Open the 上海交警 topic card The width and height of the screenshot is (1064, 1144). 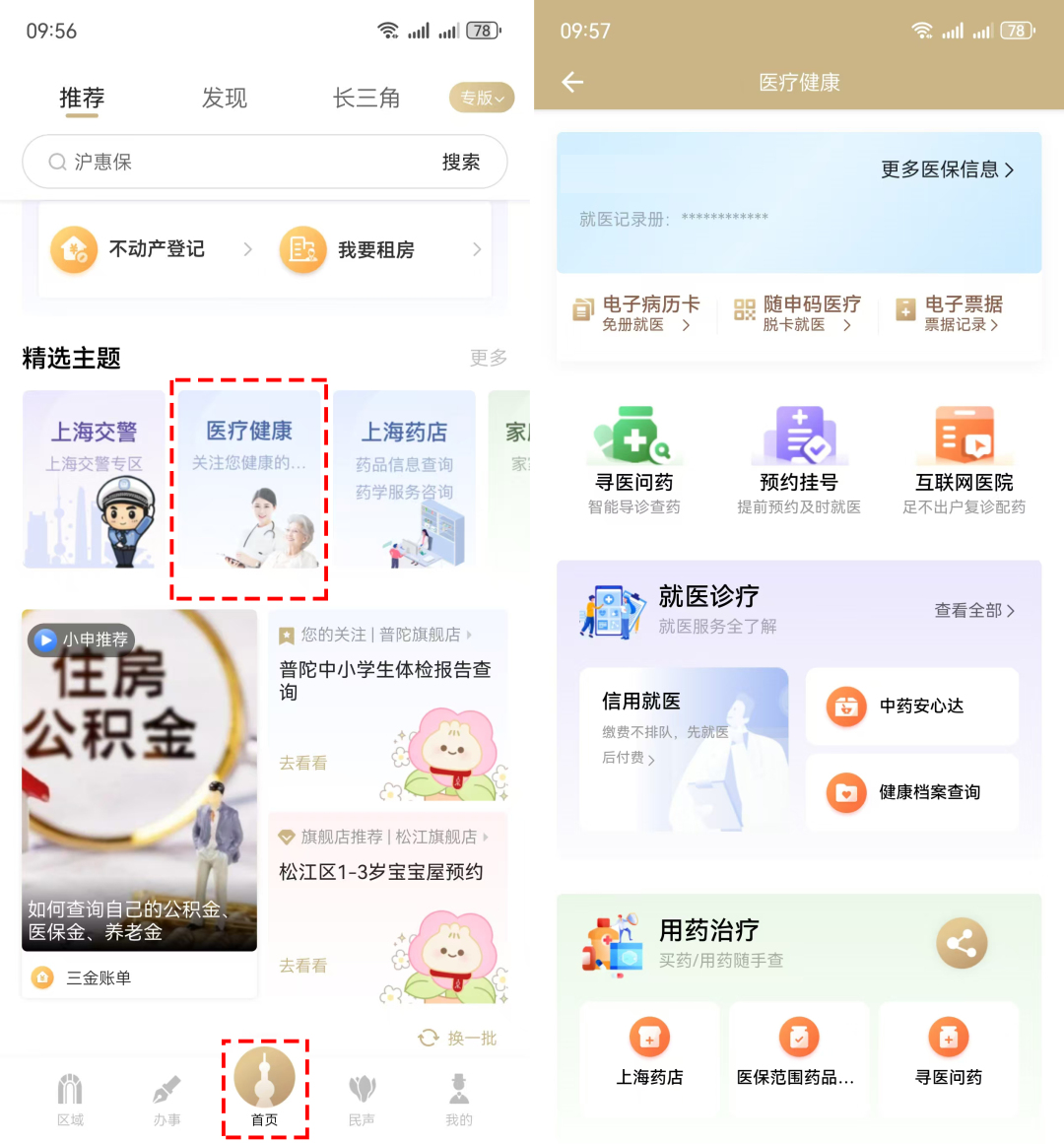click(94, 480)
